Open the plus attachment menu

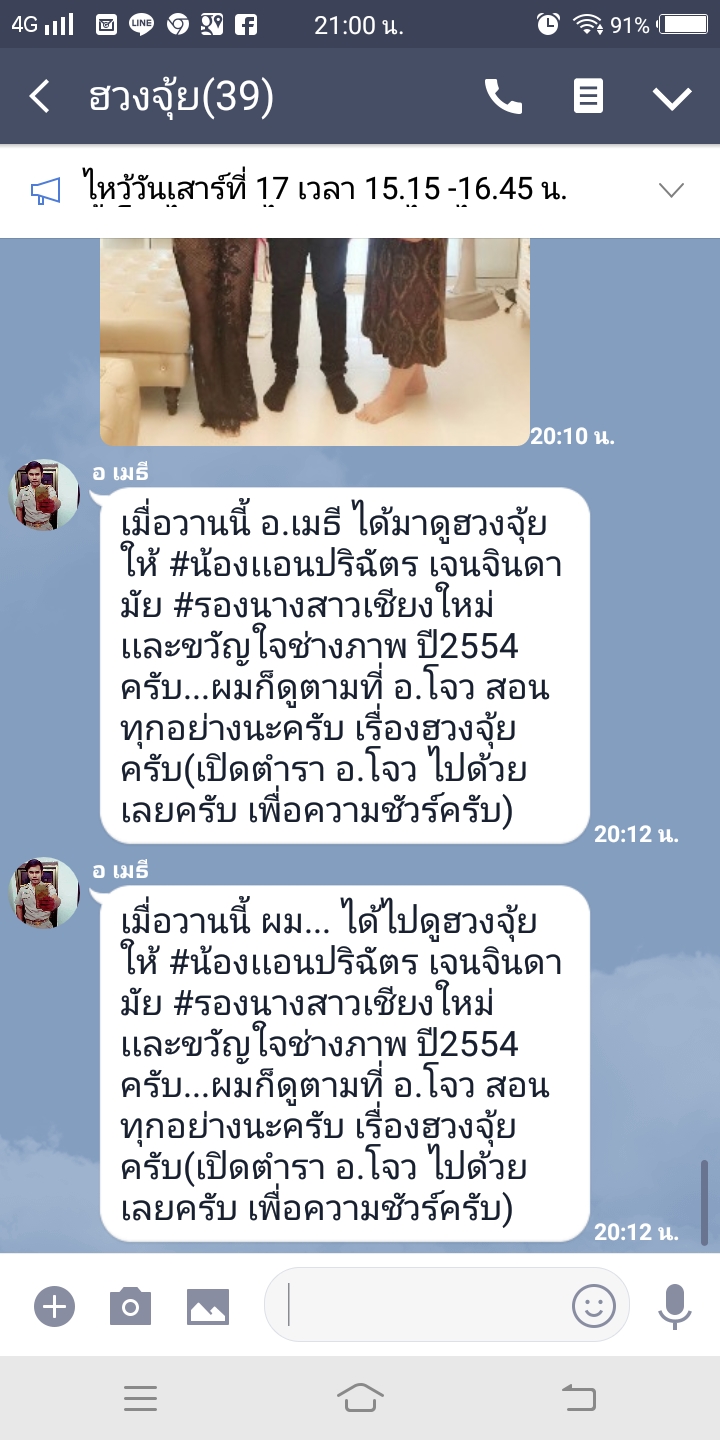pos(54,1306)
